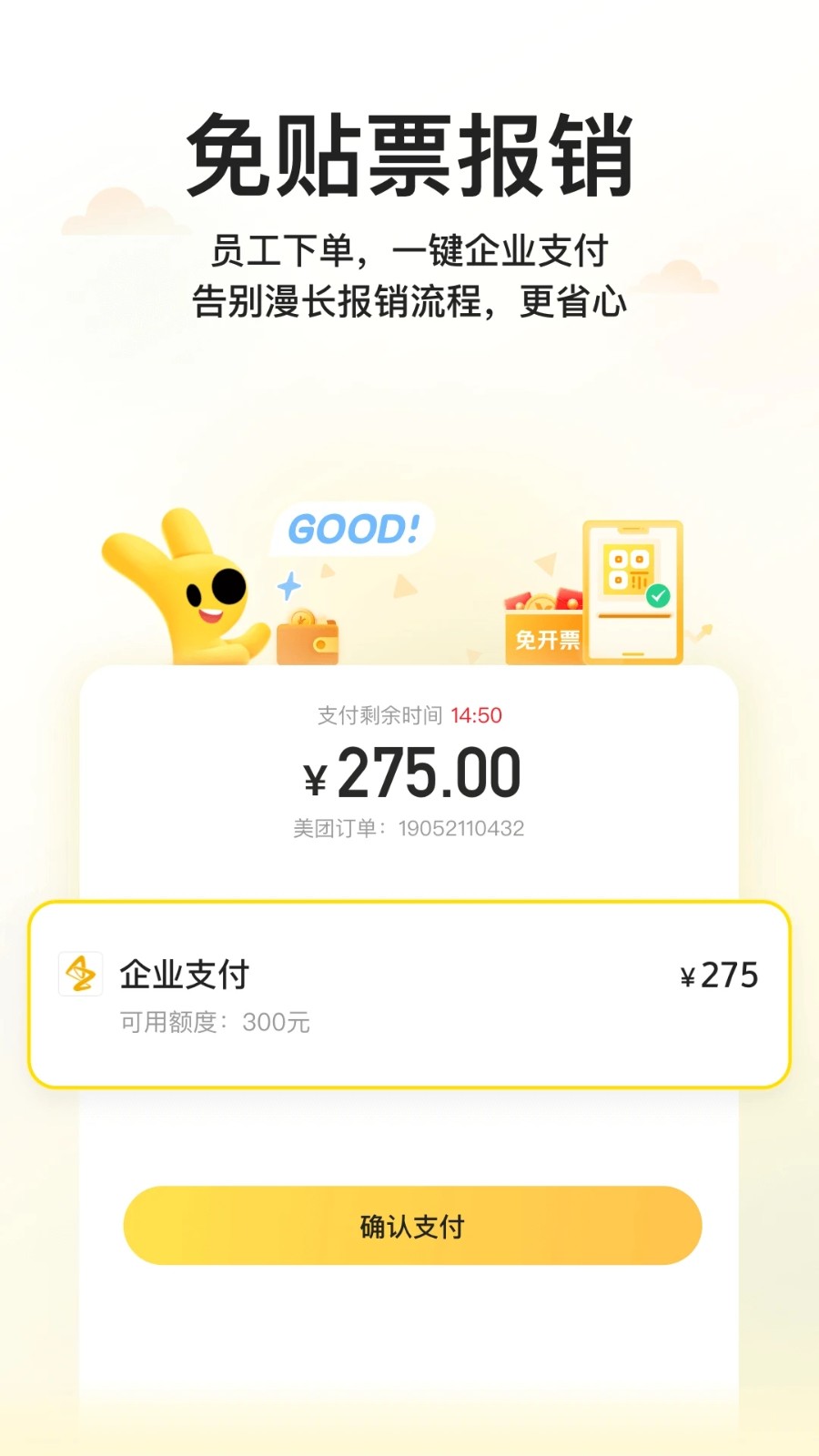Click the order number 19052110432

(x=460, y=828)
